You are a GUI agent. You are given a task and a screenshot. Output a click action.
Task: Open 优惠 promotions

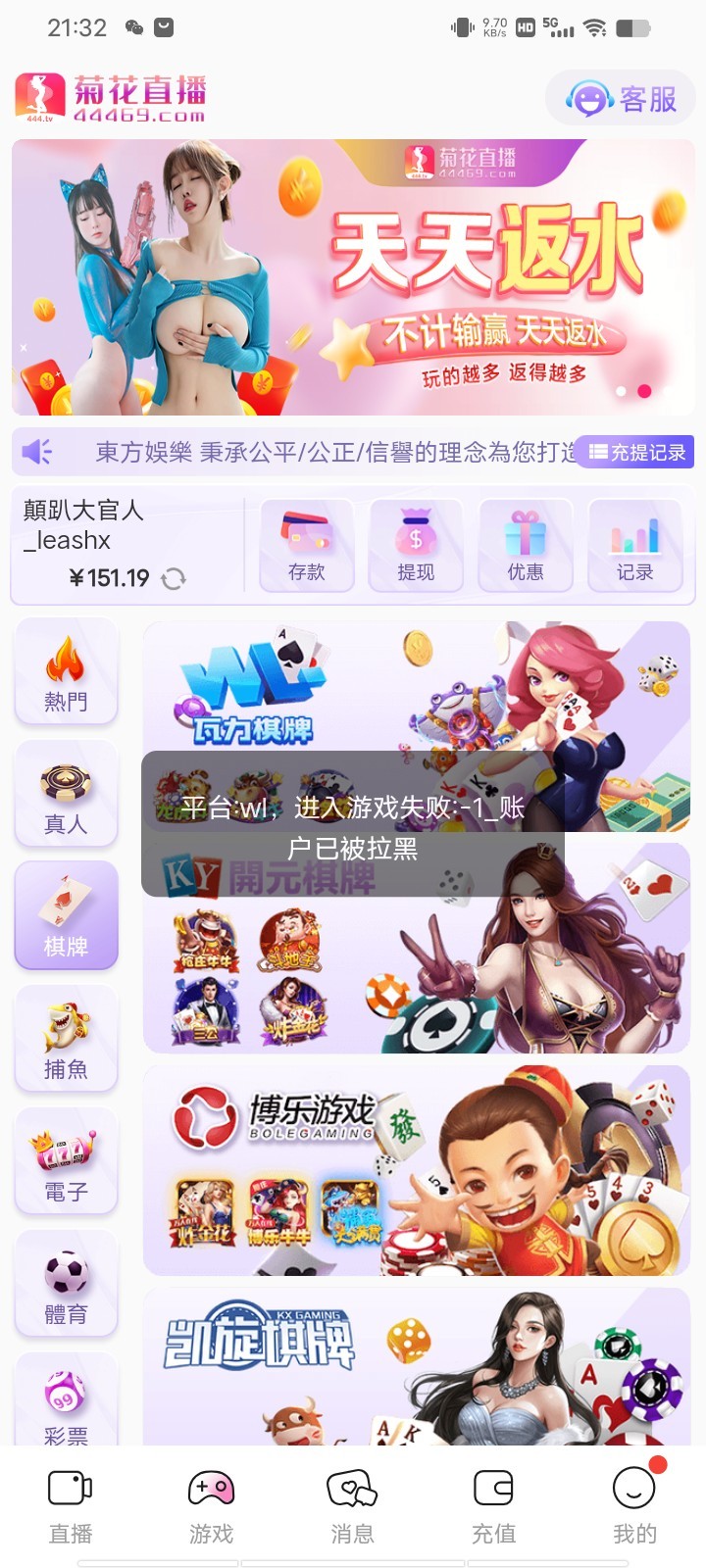click(526, 546)
